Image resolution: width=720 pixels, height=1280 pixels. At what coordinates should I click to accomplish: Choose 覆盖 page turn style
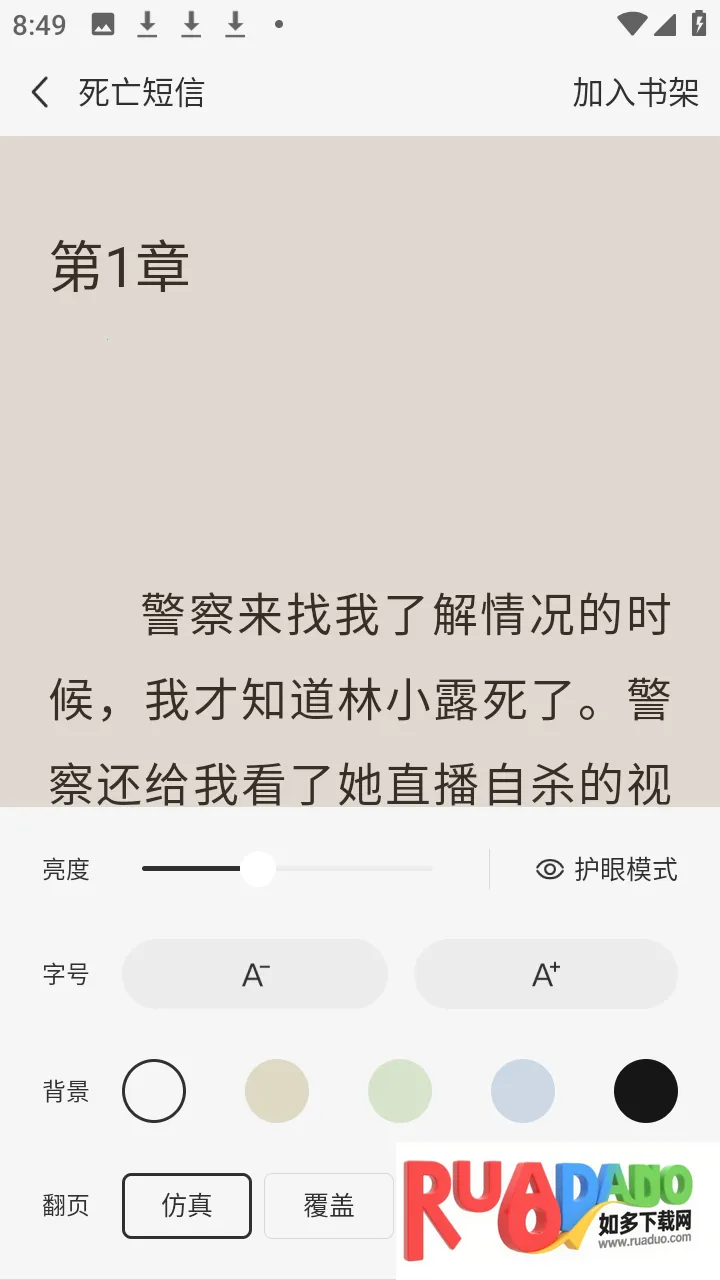pyautogui.click(x=329, y=1206)
